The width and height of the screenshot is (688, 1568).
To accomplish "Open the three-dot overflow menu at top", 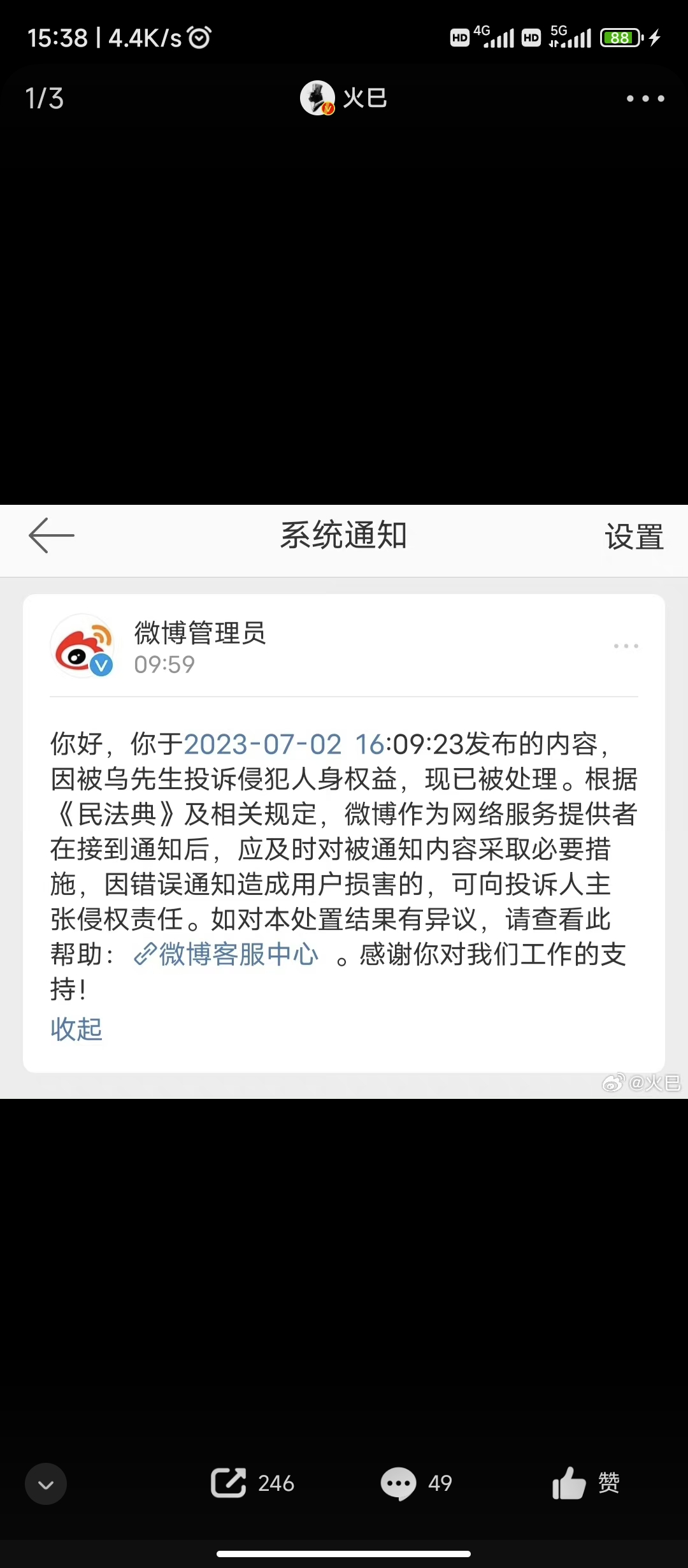I will point(645,98).
